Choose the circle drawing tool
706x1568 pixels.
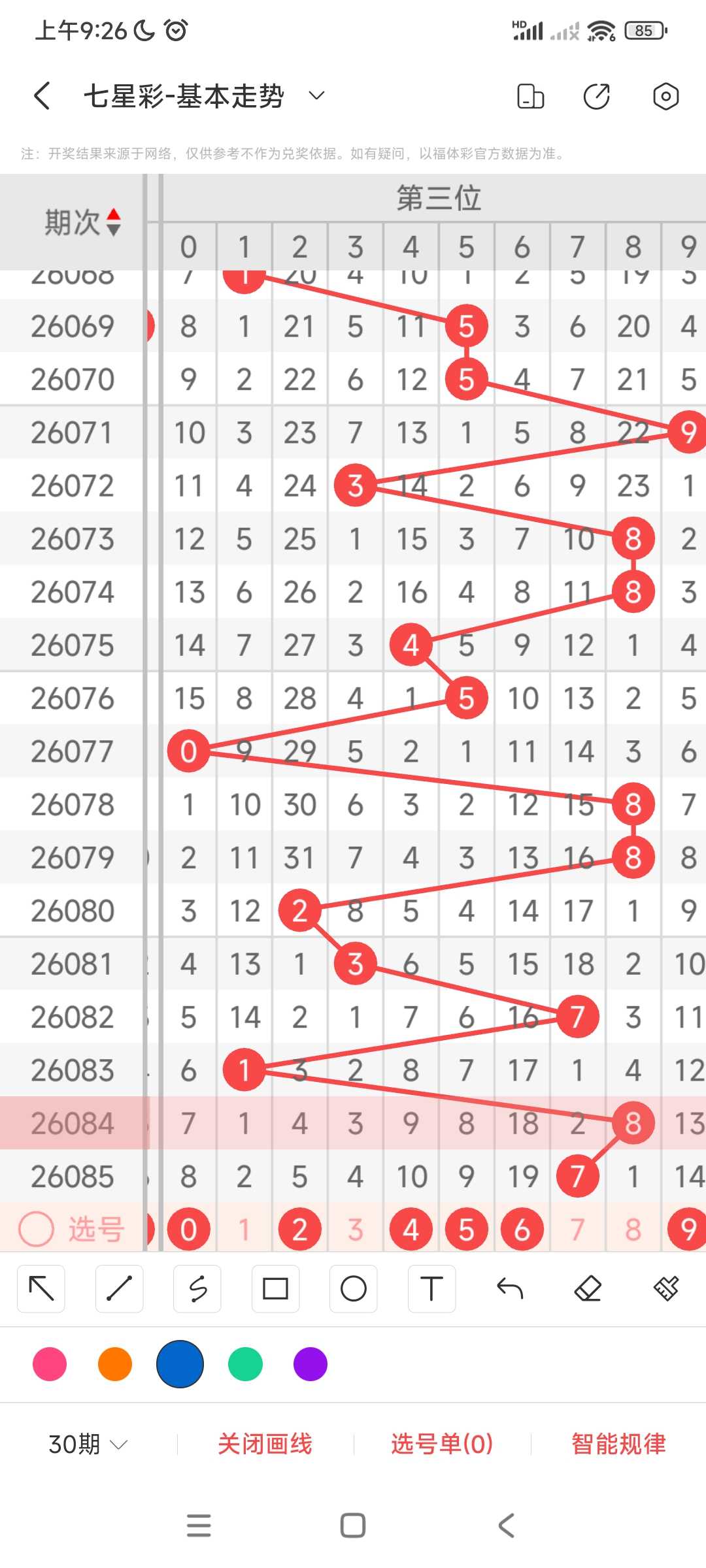(354, 1289)
